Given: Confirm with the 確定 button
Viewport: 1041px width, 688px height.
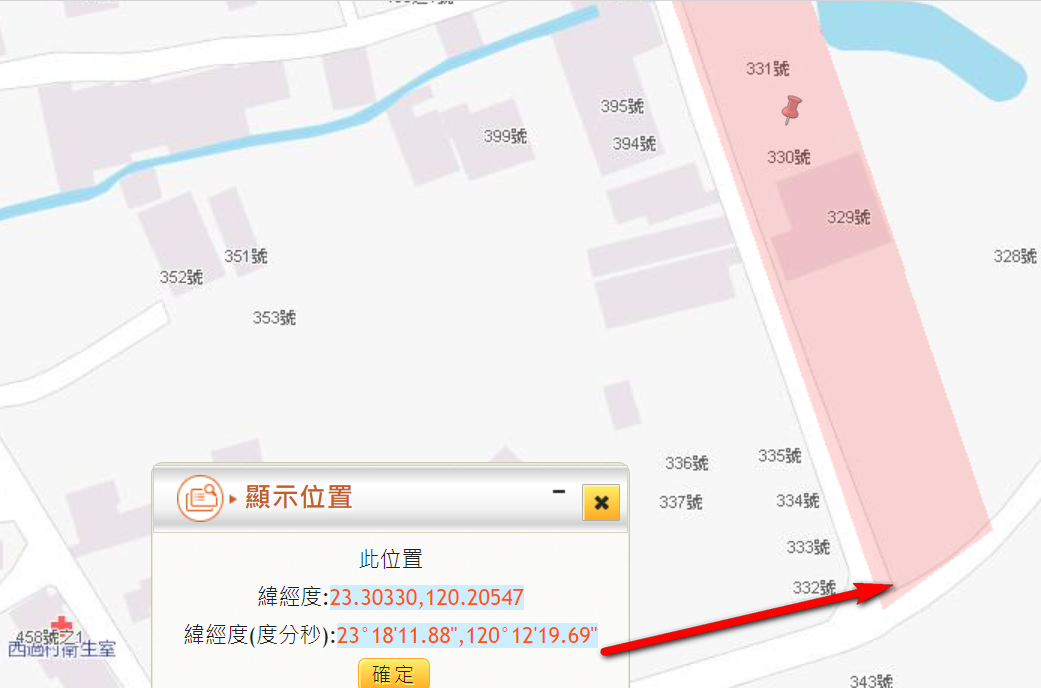Looking at the screenshot, I should (394, 674).
